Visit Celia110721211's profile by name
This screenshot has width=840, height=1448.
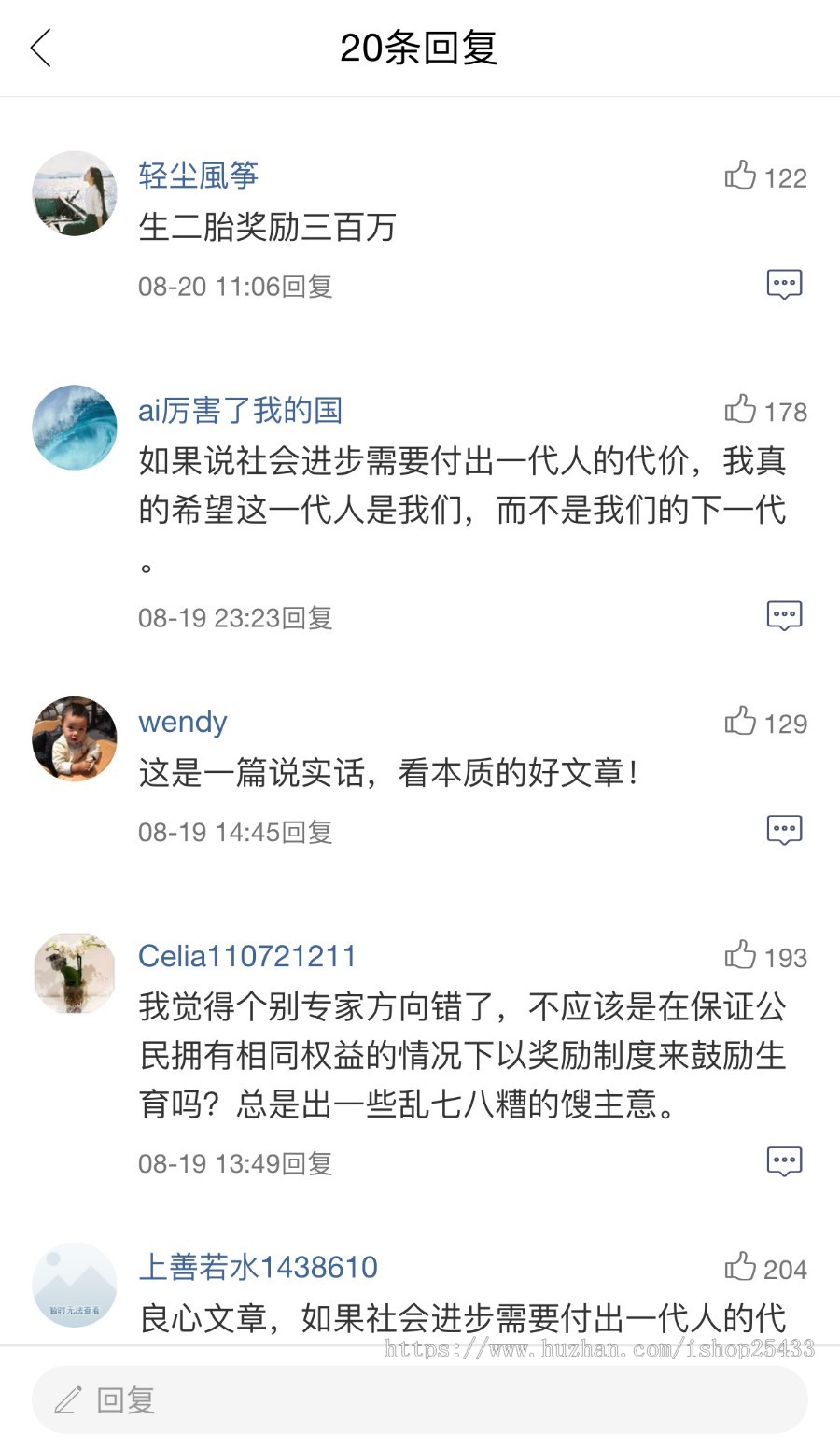(247, 955)
